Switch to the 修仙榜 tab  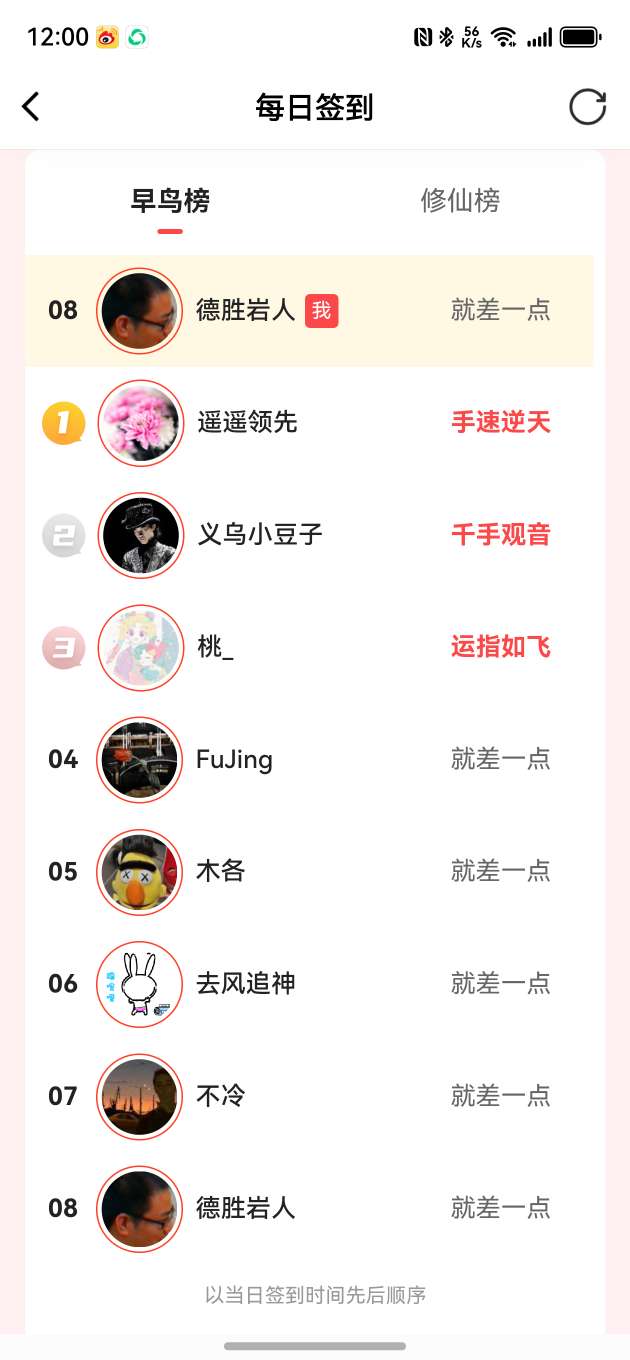coord(460,201)
